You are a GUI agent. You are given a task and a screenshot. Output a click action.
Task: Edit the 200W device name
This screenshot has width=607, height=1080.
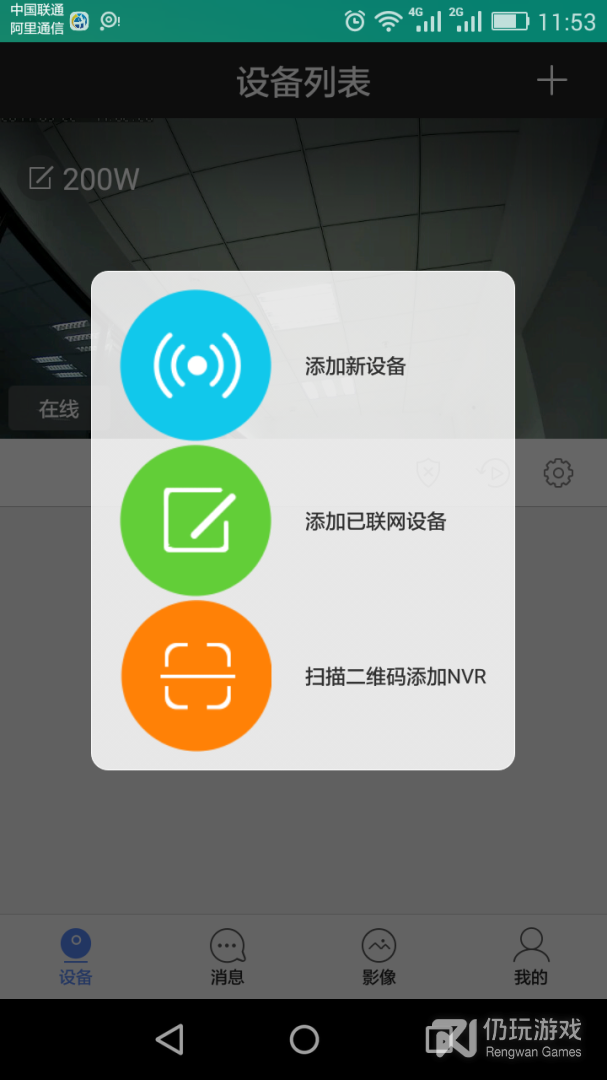coord(40,178)
